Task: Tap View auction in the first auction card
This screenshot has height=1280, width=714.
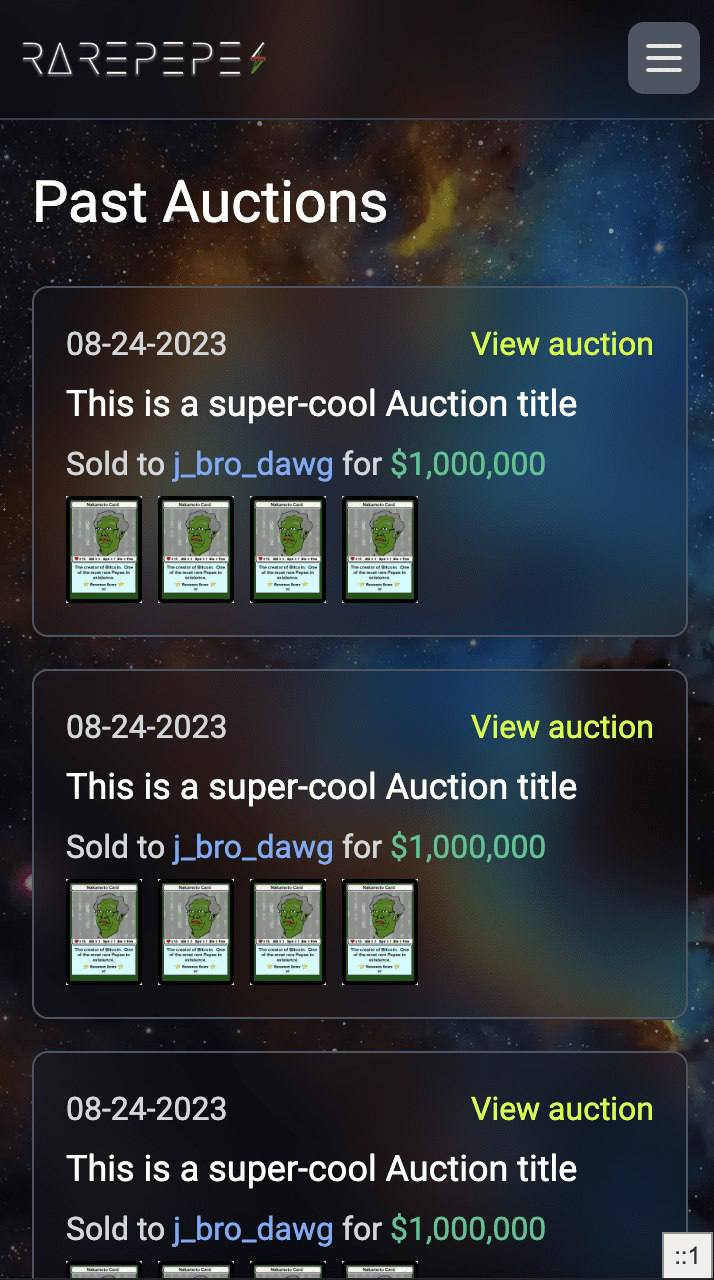Action: [562, 344]
